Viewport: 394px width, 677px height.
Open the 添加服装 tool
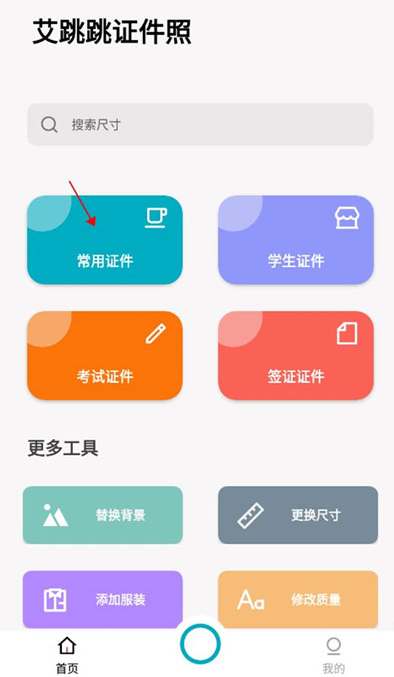103,599
